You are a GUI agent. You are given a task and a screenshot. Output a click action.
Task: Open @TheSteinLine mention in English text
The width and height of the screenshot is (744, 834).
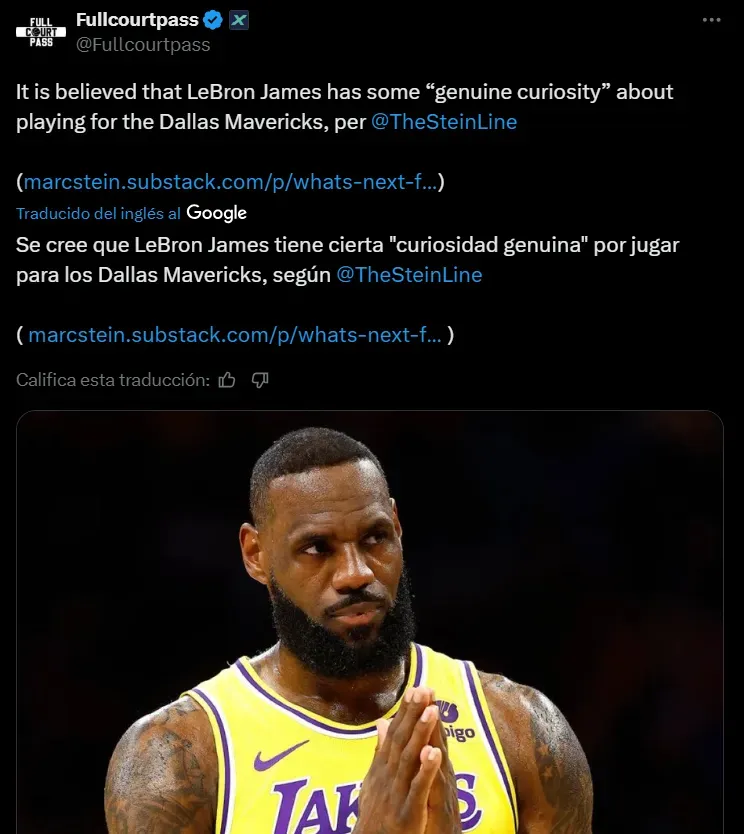(444, 123)
